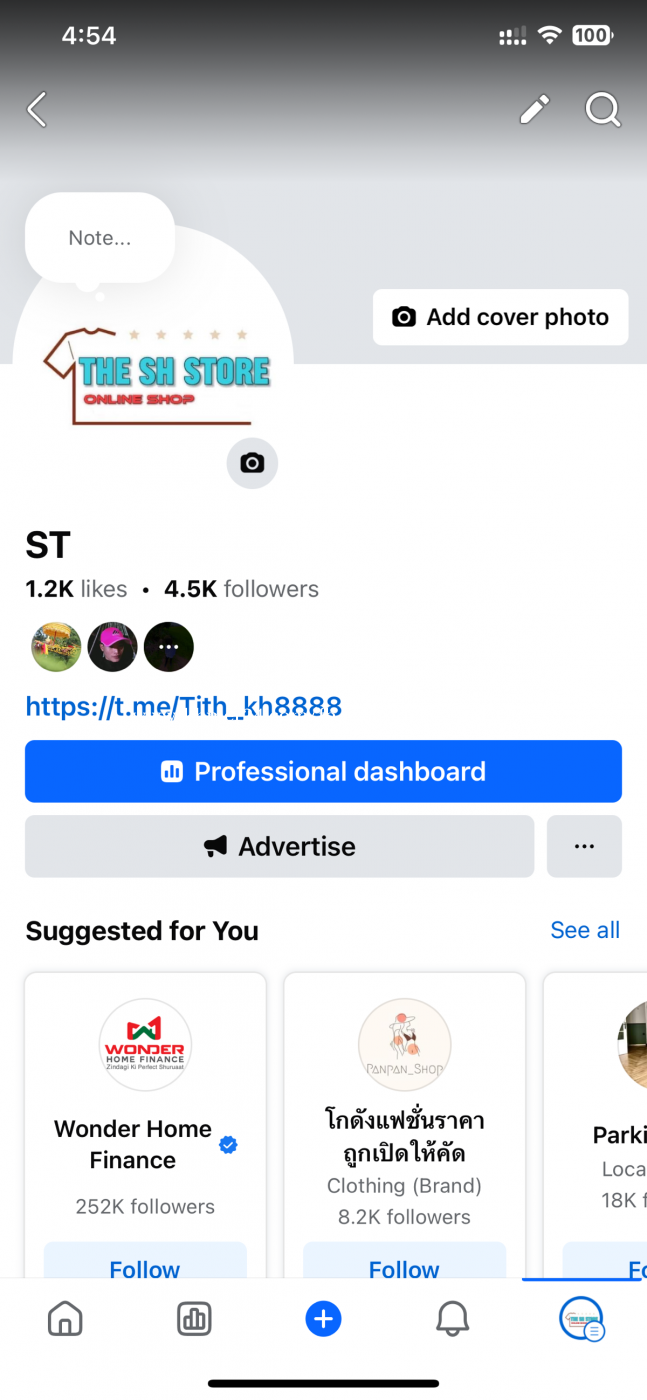Go back using the top arrow

(37, 109)
